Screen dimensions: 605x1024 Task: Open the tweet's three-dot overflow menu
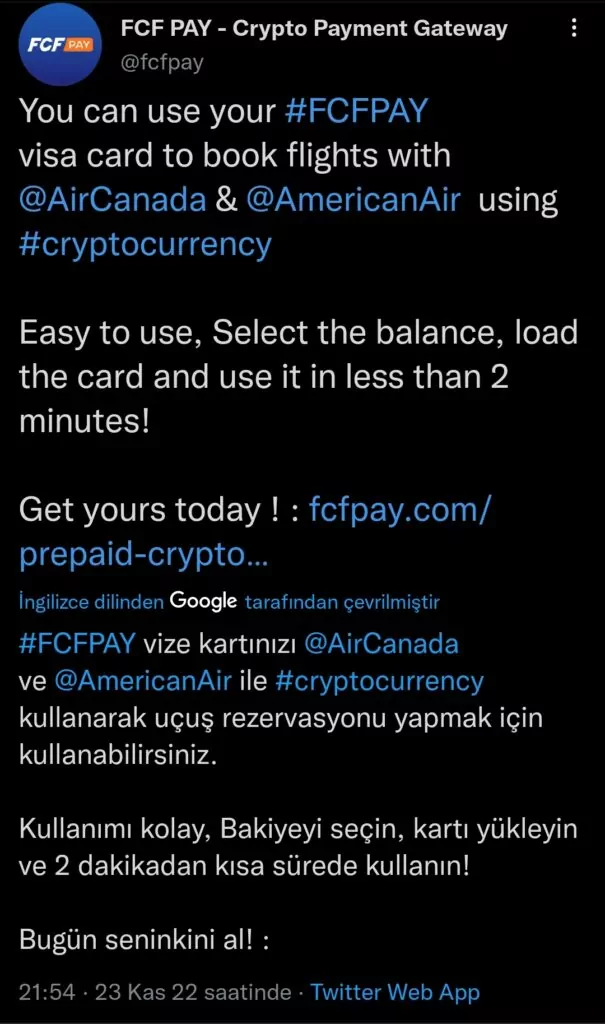(573, 29)
